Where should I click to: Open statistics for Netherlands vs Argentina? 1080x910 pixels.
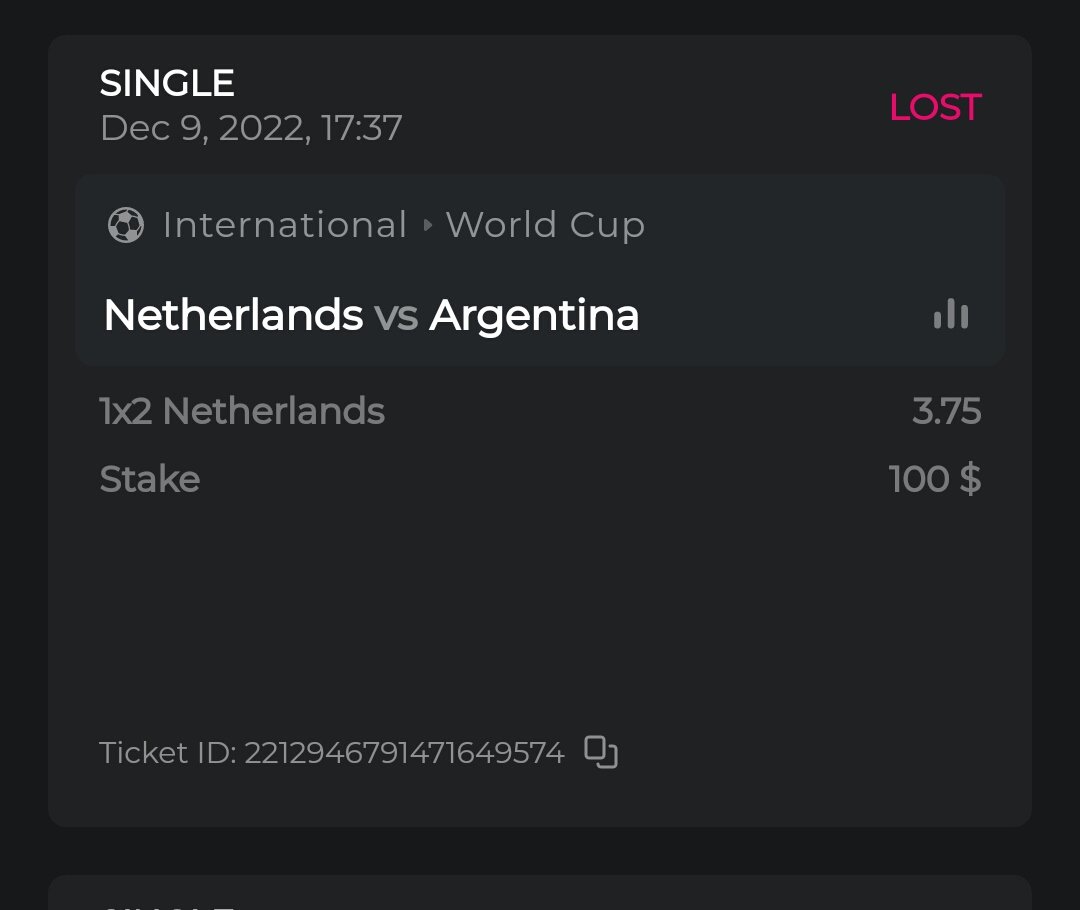[950, 315]
